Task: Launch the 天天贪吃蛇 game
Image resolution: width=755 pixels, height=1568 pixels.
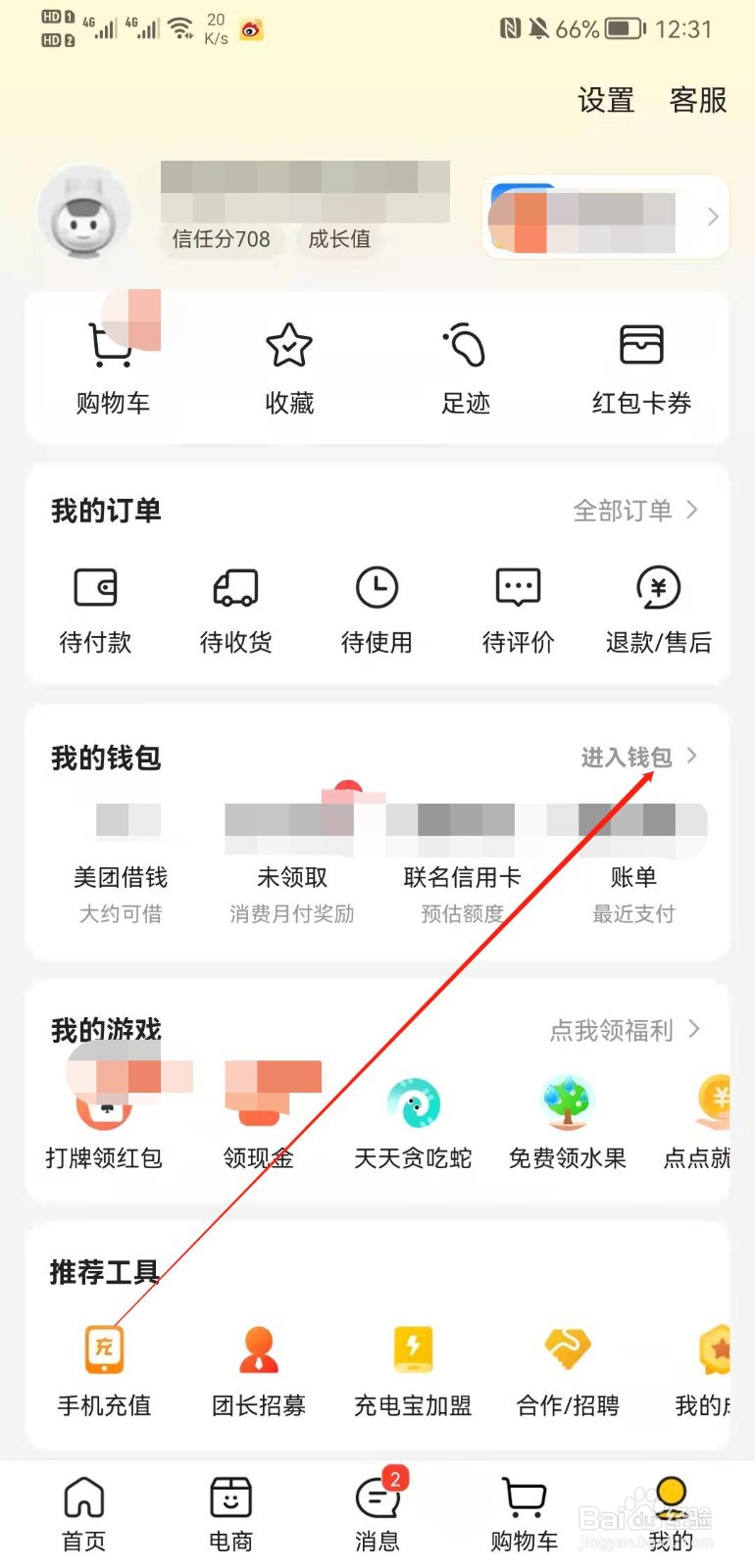Action: point(412,1122)
